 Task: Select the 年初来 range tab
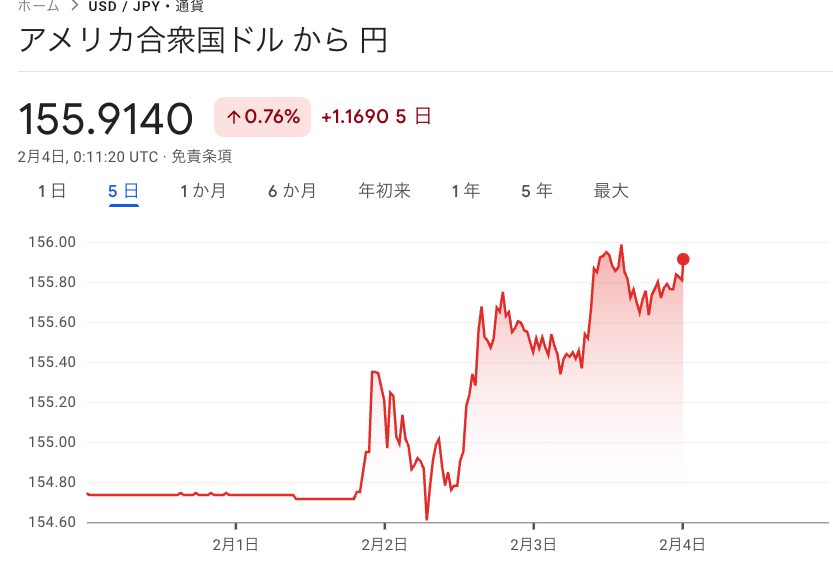384,191
